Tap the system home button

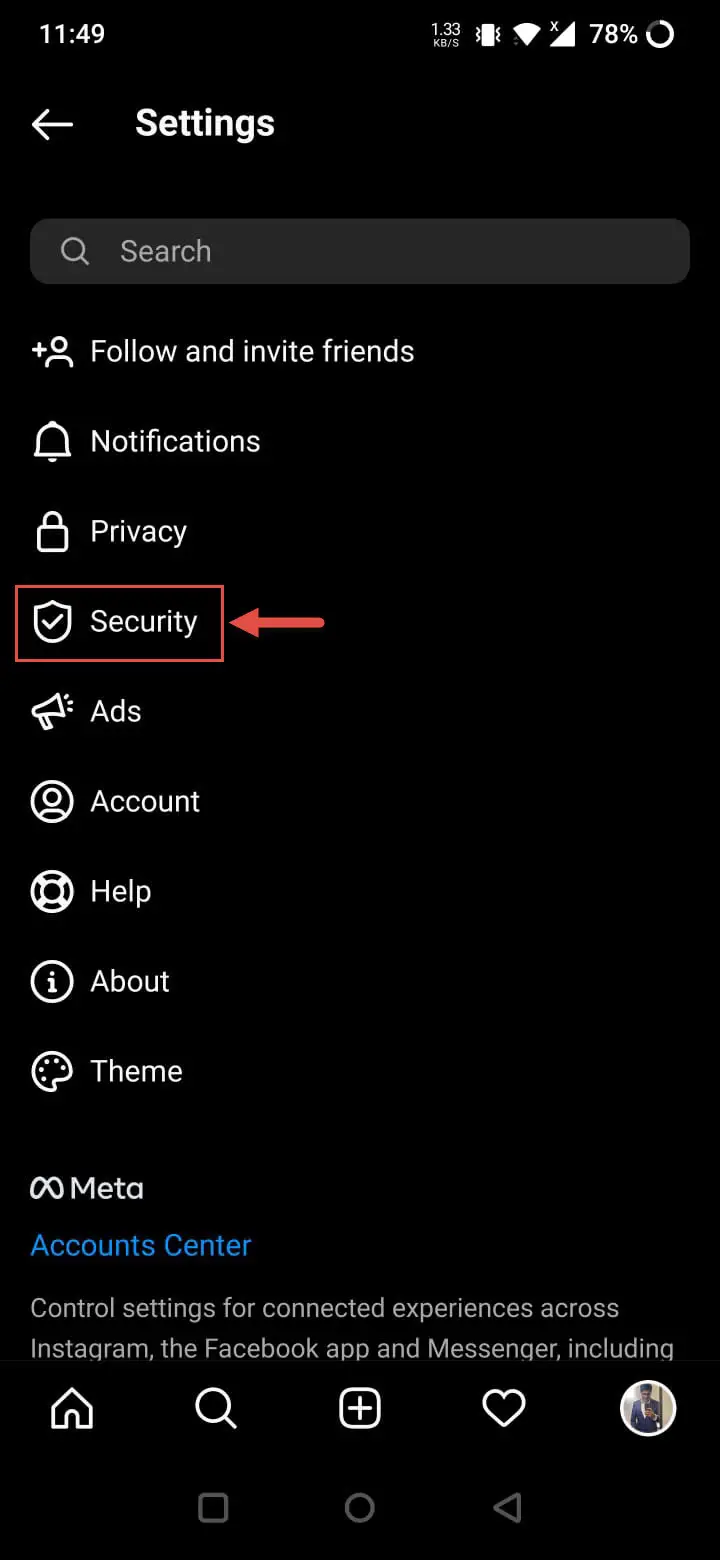[360, 1507]
